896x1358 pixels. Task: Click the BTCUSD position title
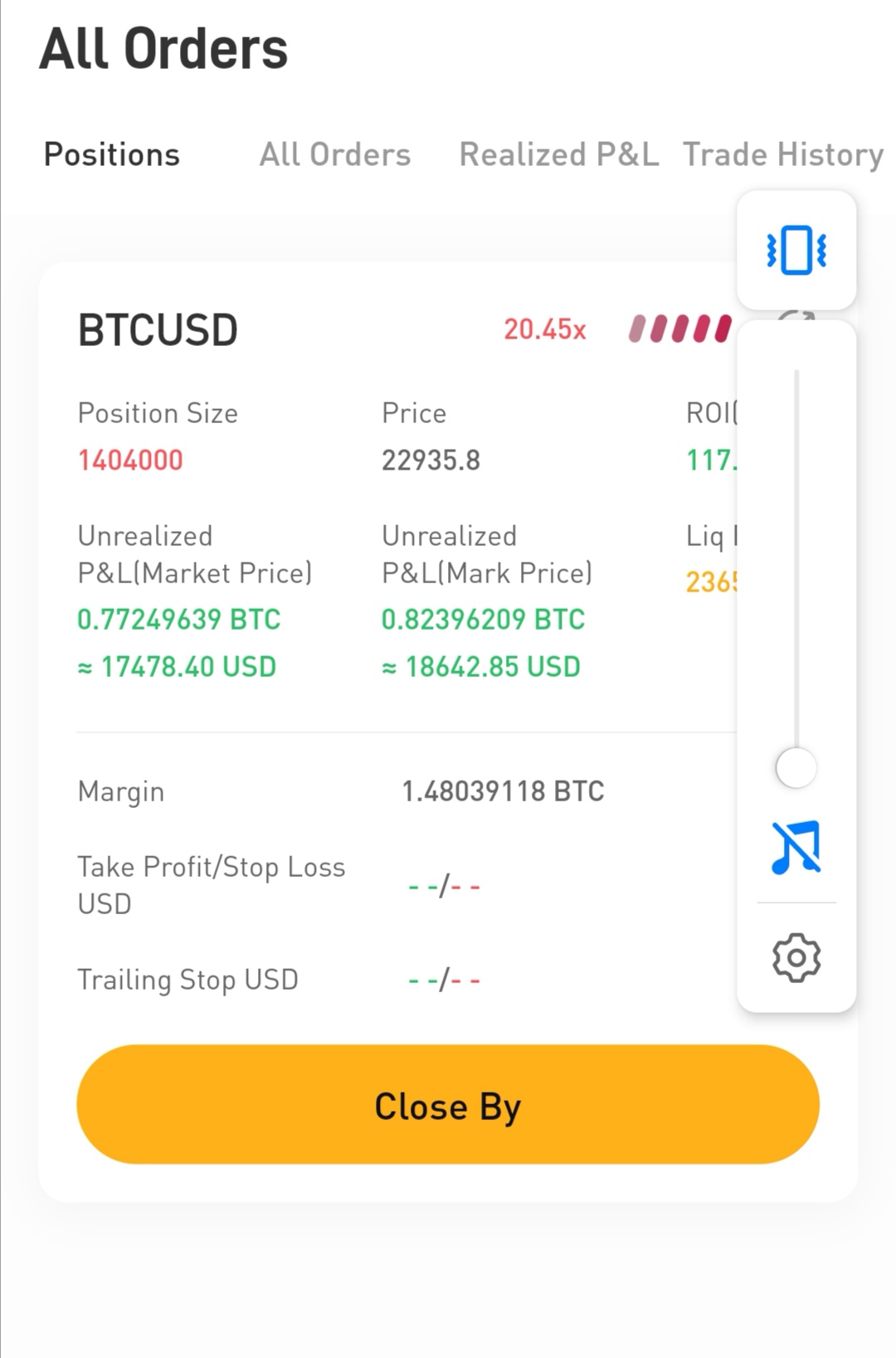pyautogui.click(x=157, y=329)
